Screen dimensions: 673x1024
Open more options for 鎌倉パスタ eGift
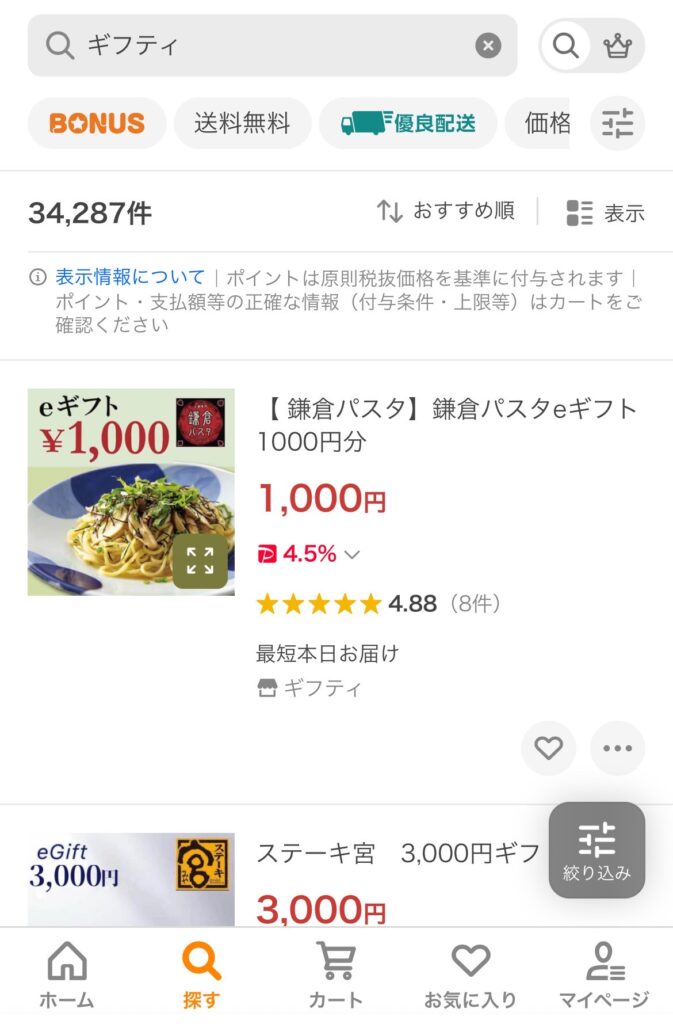click(x=617, y=748)
